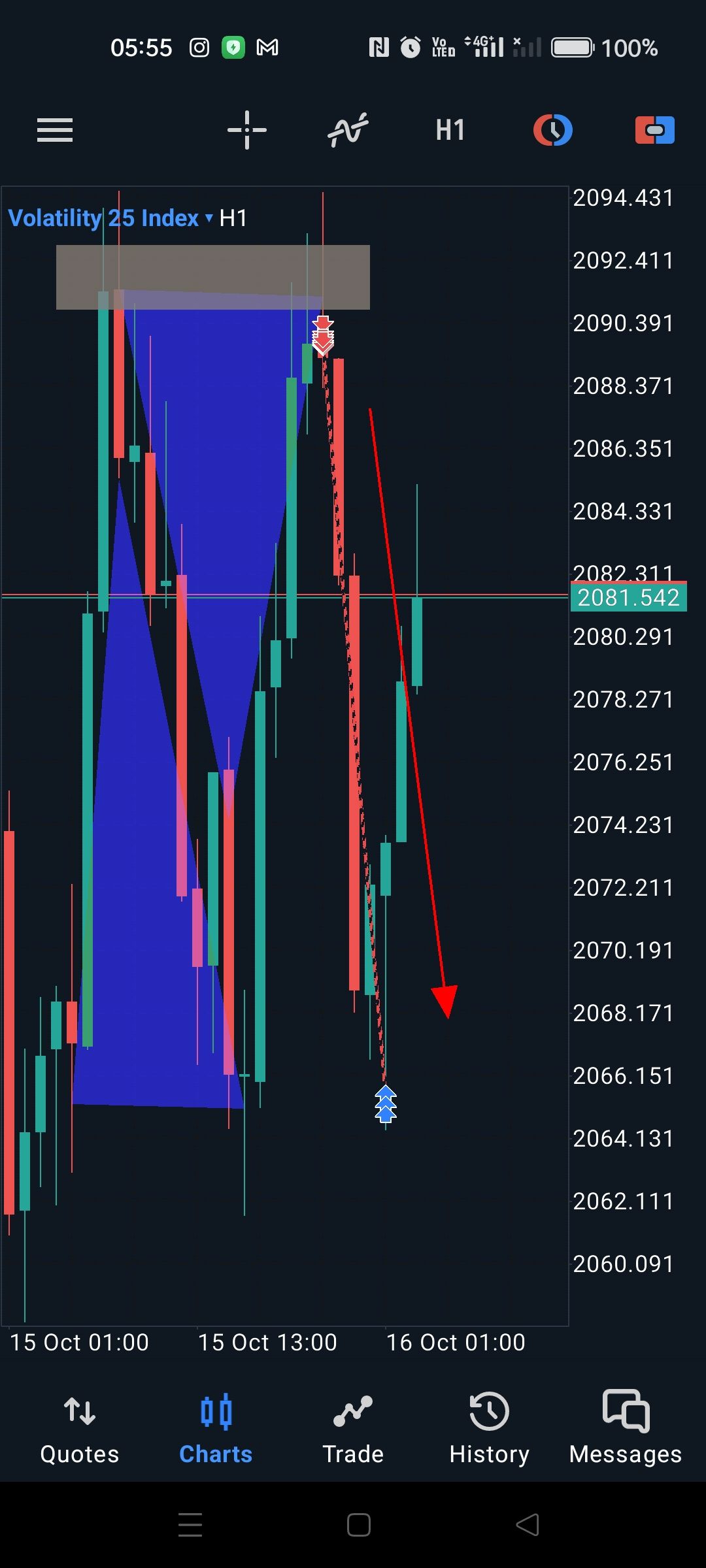View the History tab

point(489,1426)
